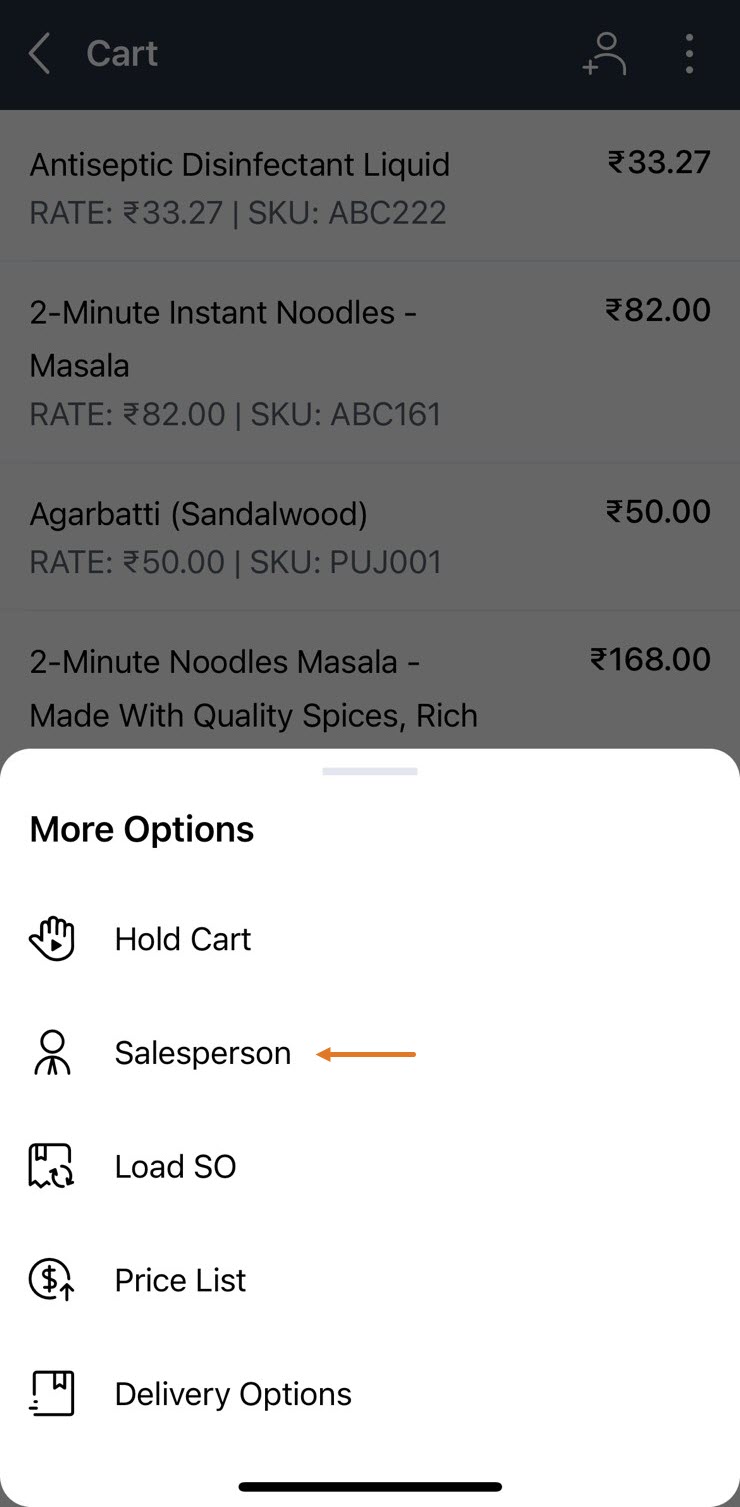Open Delivery Options

[x=232, y=1394]
